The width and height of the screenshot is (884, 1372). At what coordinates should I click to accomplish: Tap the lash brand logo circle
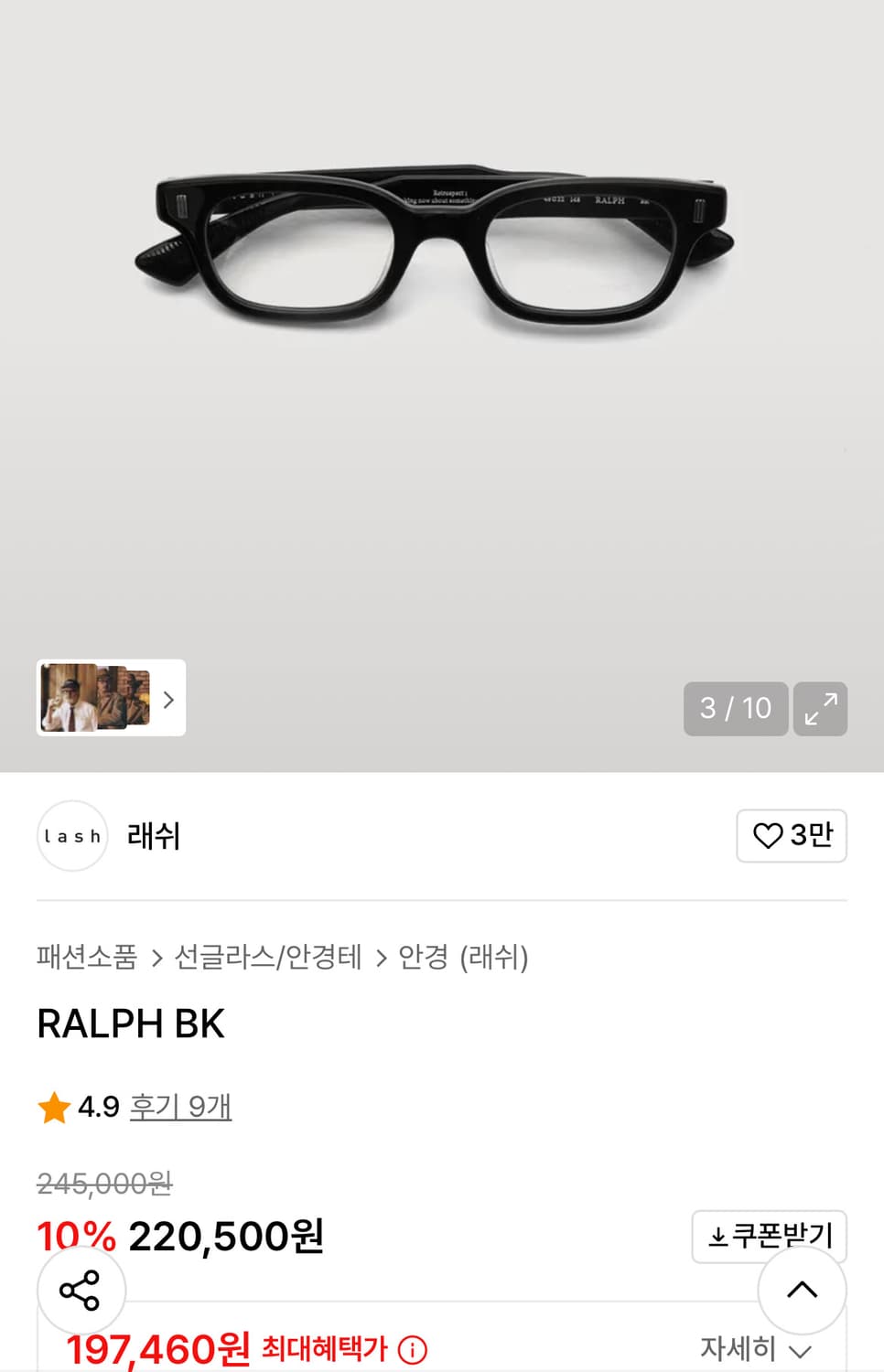click(71, 835)
